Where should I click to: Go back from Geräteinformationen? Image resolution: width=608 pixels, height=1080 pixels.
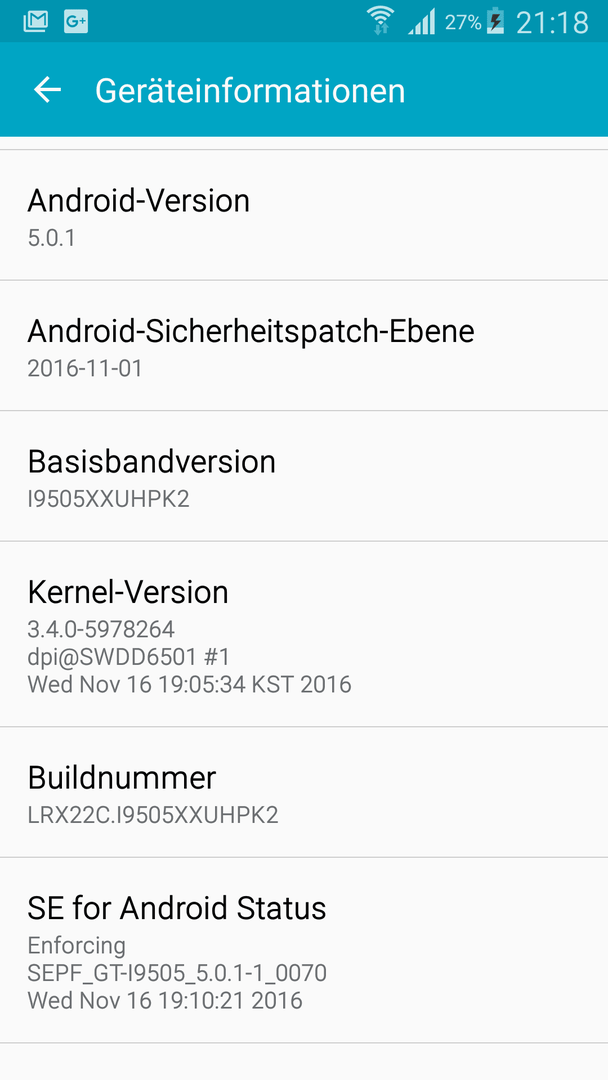tap(47, 90)
